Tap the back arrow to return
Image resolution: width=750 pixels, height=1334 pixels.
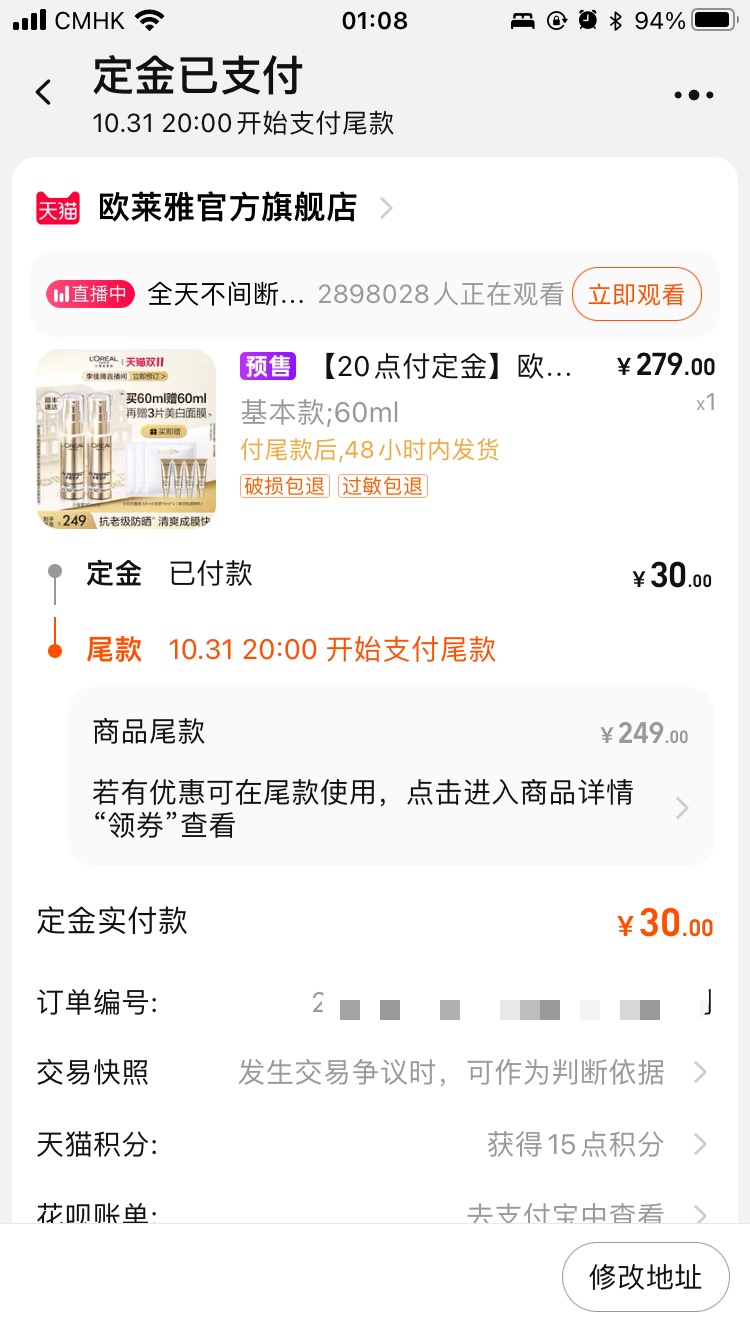click(42, 90)
